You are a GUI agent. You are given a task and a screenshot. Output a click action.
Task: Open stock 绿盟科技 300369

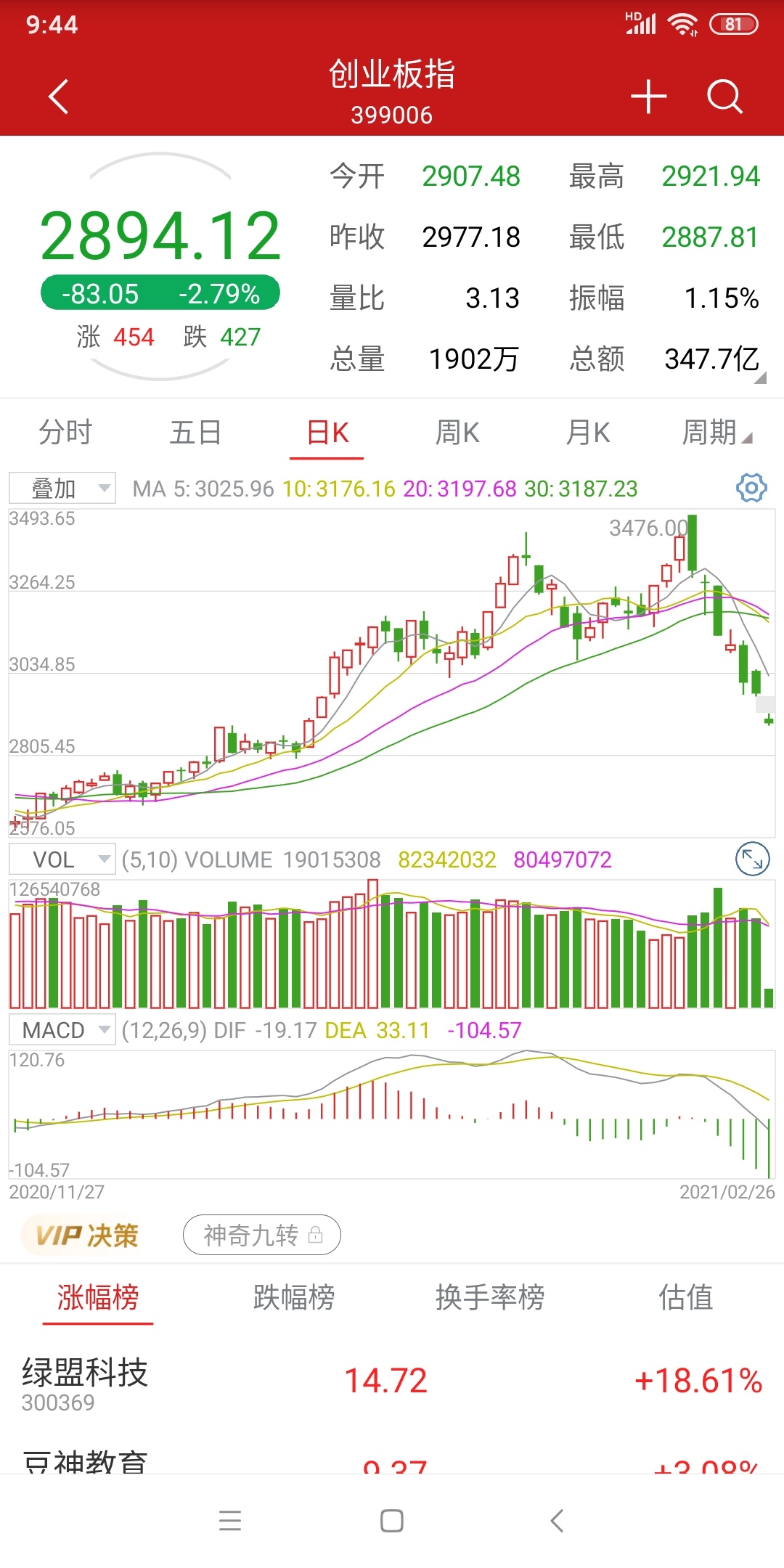tap(392, 1383)
